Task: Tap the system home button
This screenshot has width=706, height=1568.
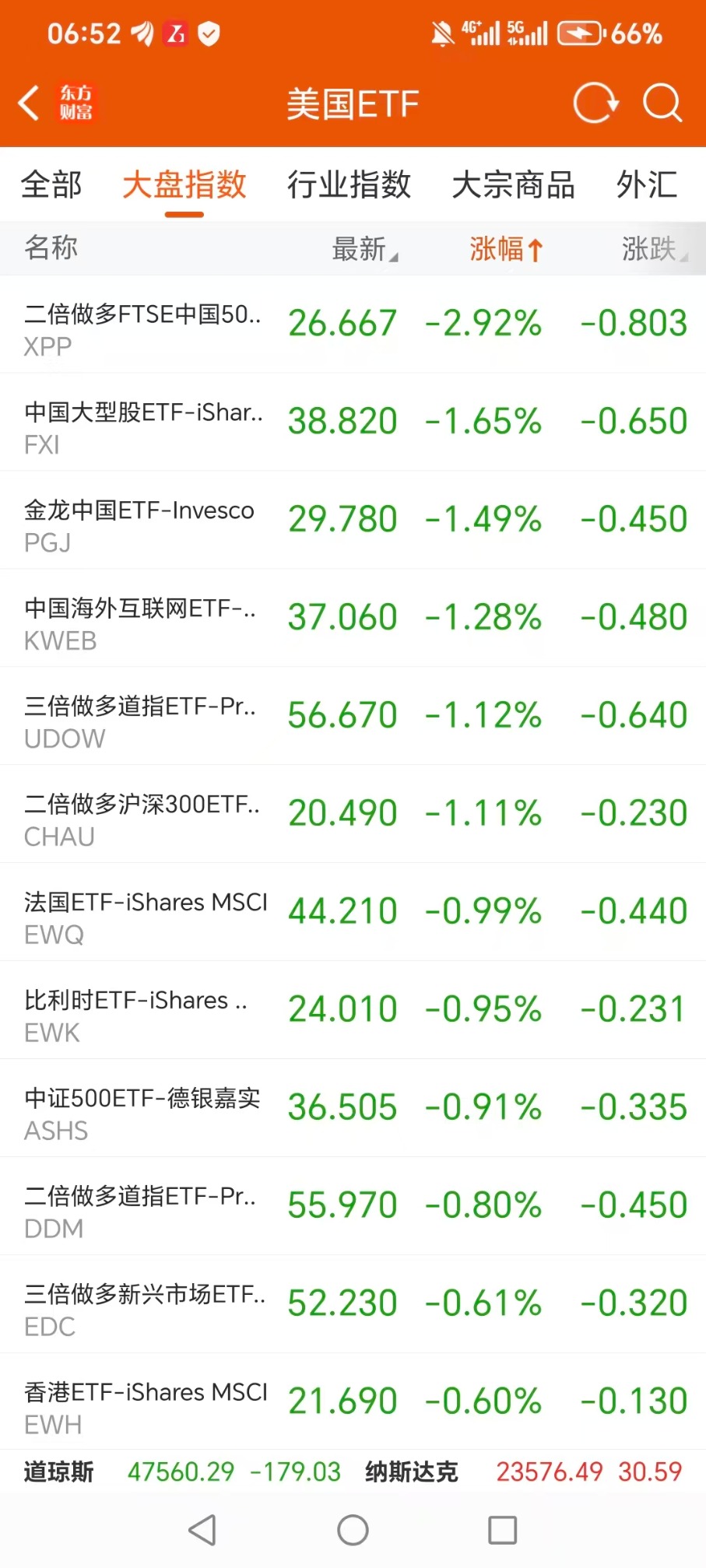Action: 353,1530
